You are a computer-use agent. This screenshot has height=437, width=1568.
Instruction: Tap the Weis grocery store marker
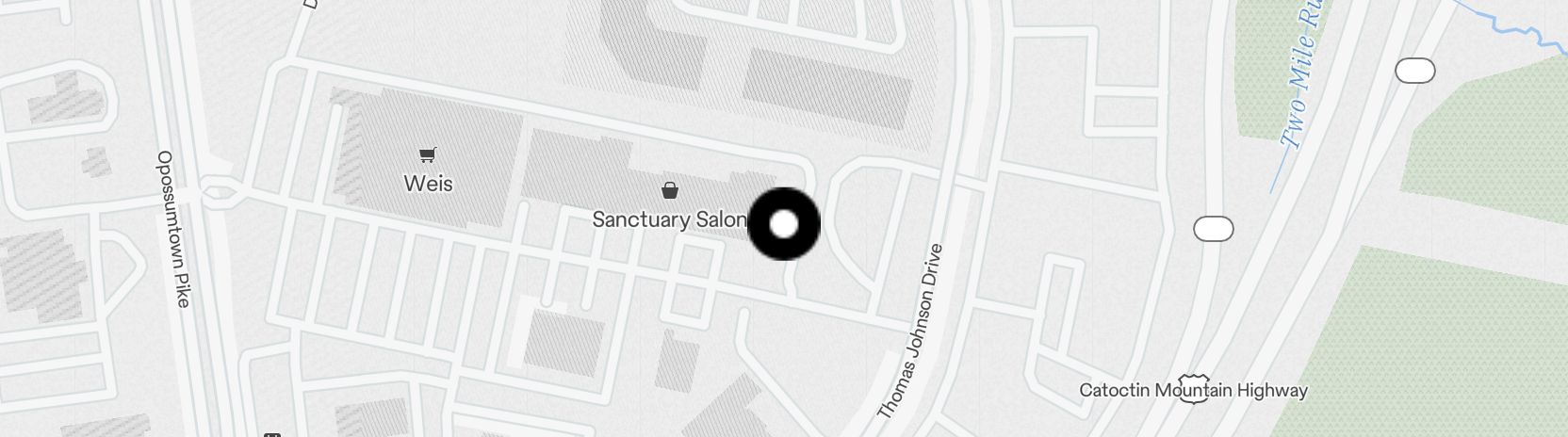pos(428,156)
